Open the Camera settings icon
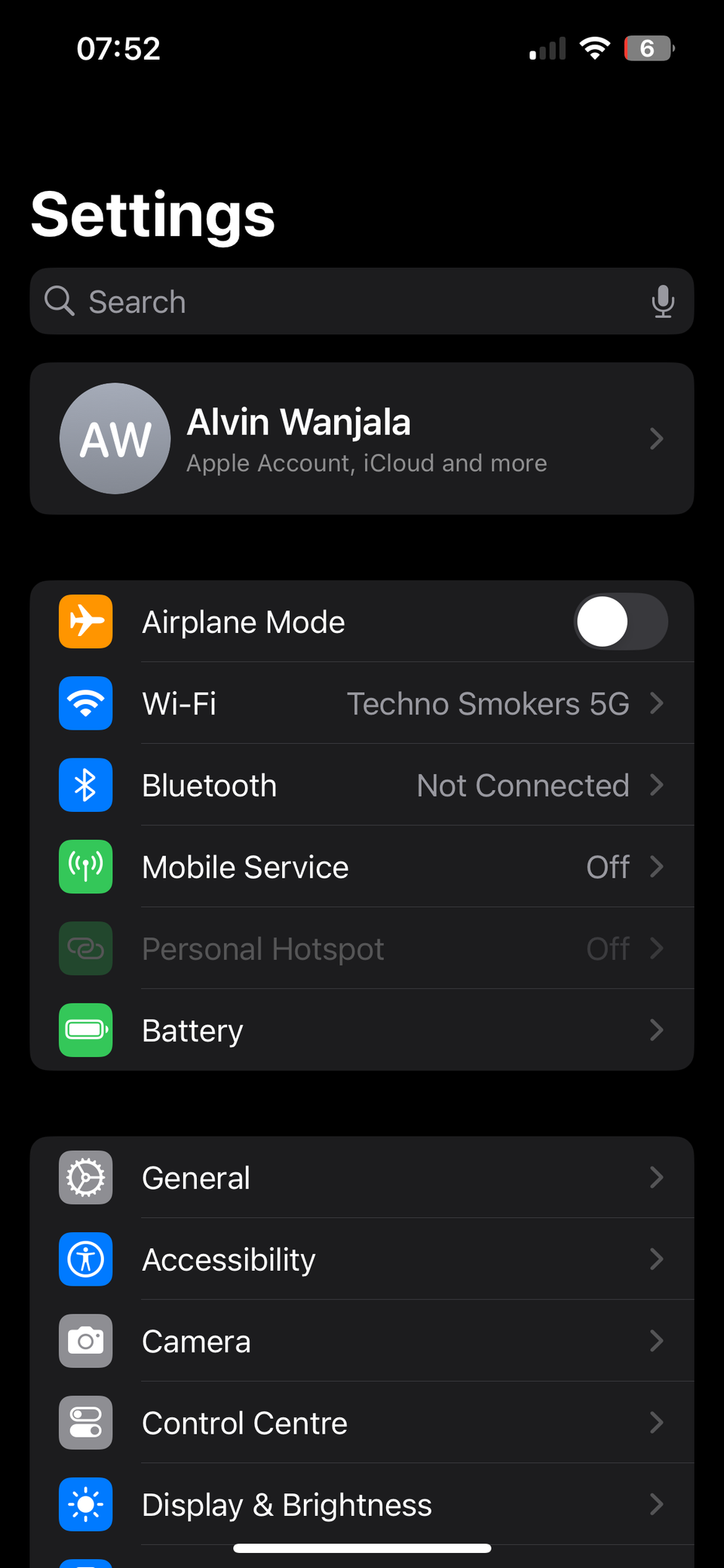Image resolution: width=724 pixels, height=1568 pixels. pyautogui.click(x=85, y=1341)
